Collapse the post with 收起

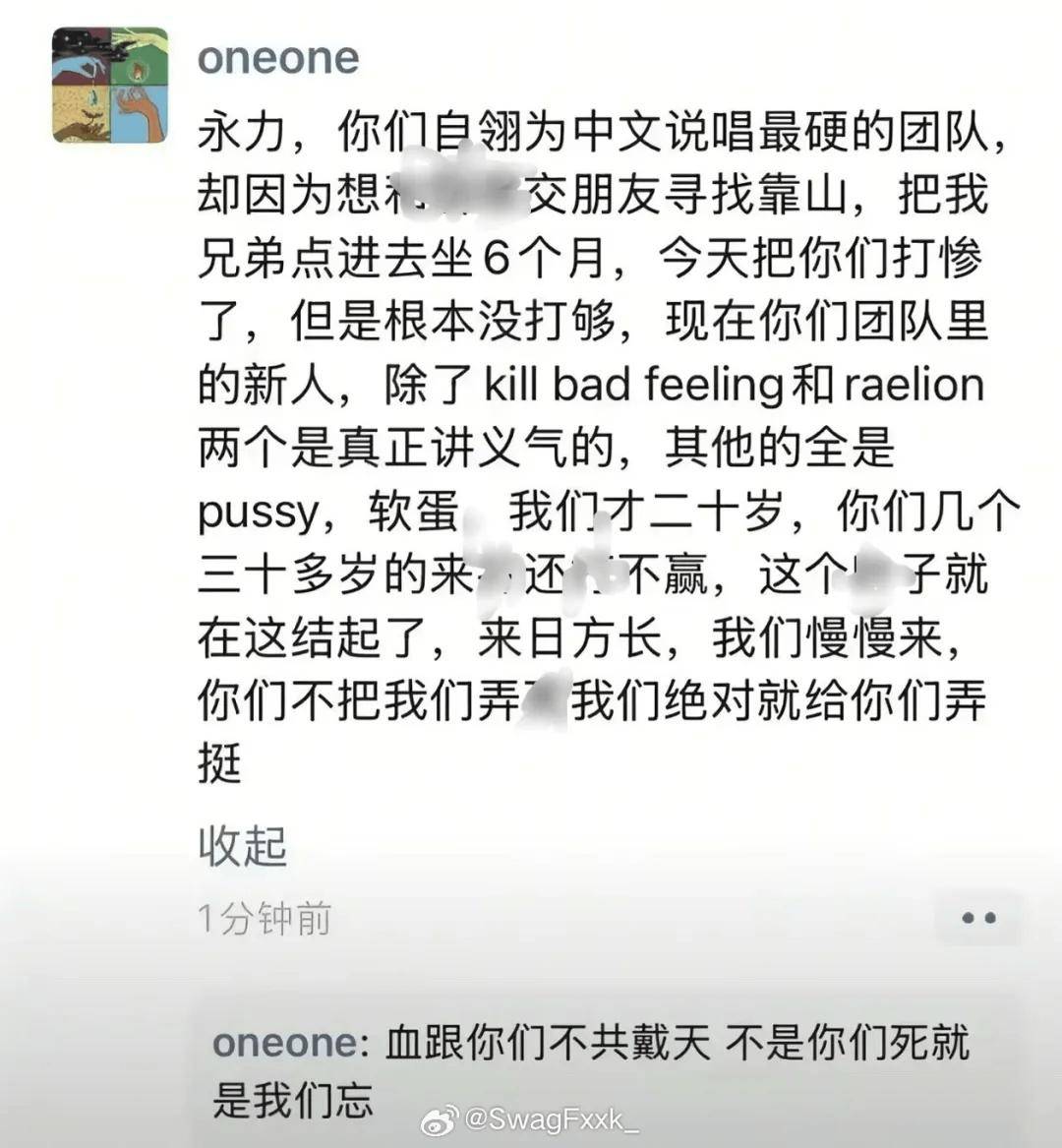pos(242,845)
